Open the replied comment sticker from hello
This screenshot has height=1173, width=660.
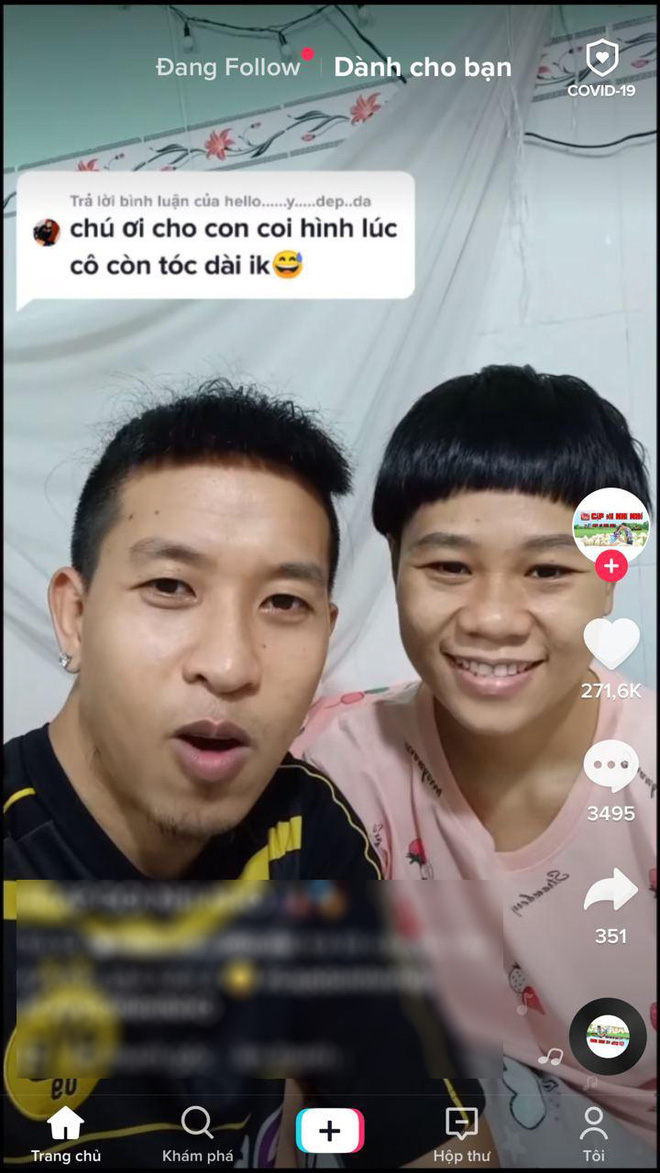click(215, 235)
